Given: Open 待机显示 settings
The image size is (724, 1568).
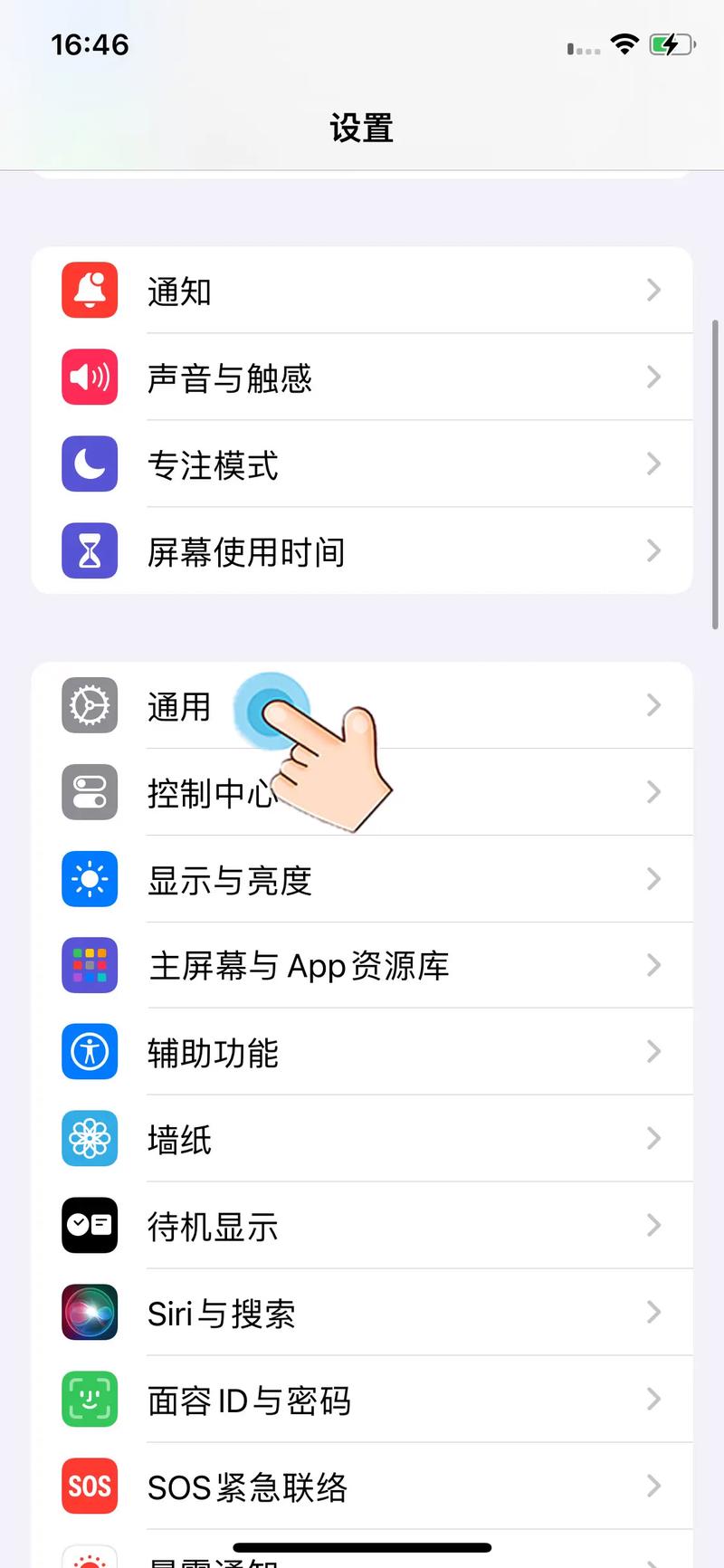Looking at the screenshot, I should coord(362,1226).
